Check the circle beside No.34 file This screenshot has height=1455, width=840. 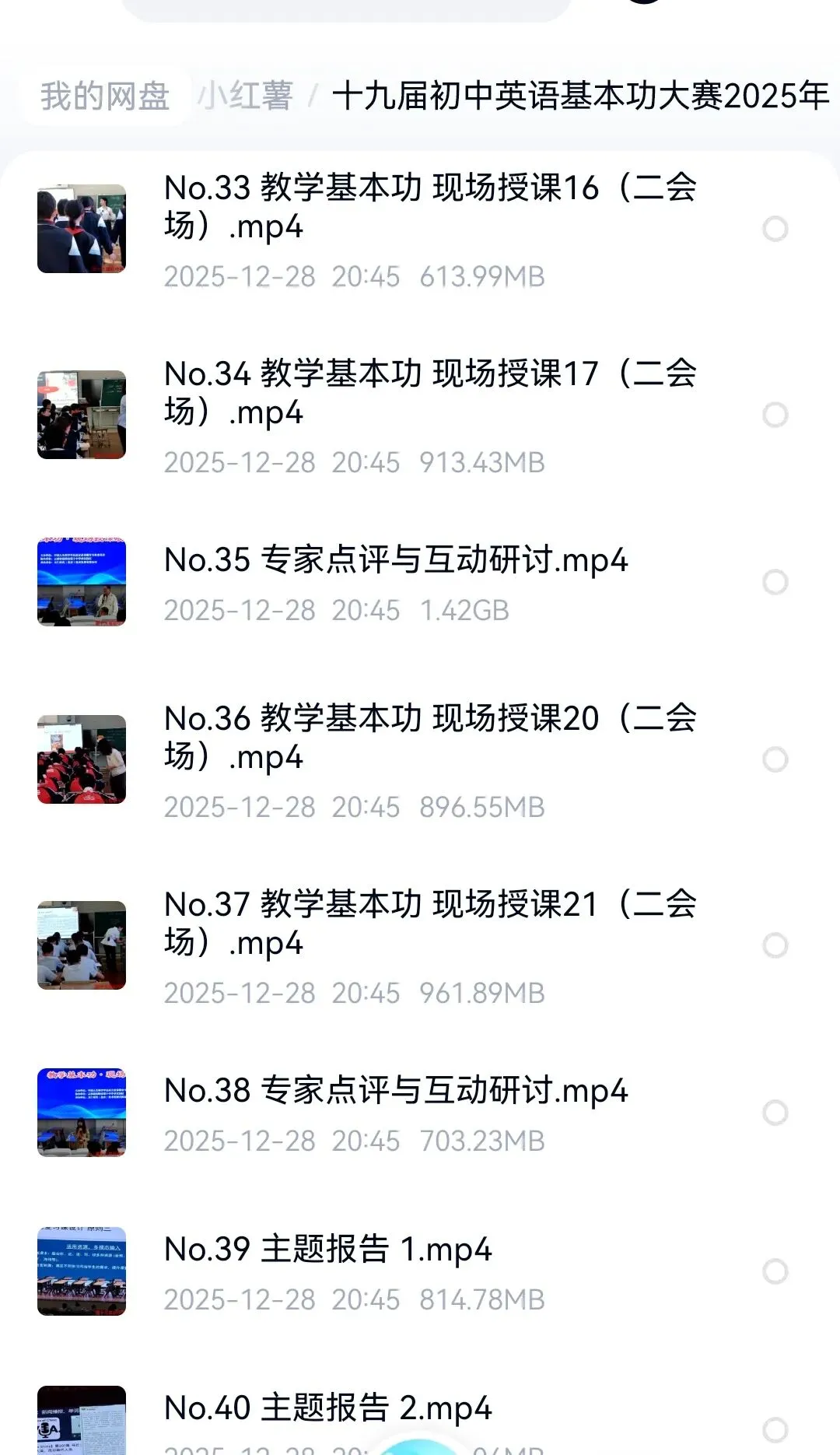(x=775, y=415)
